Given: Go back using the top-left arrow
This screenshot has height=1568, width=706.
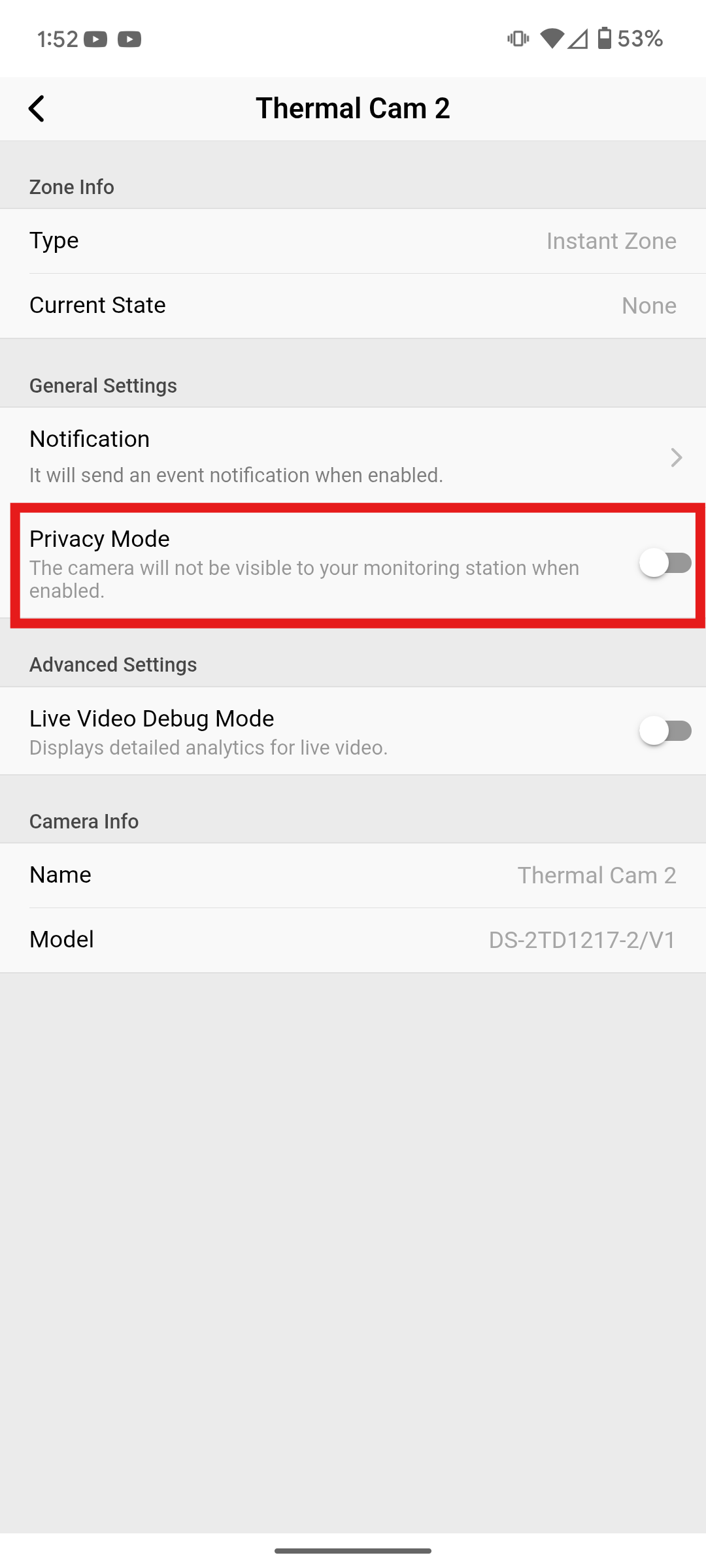Looking at the screenshot, I should point(37,108).
